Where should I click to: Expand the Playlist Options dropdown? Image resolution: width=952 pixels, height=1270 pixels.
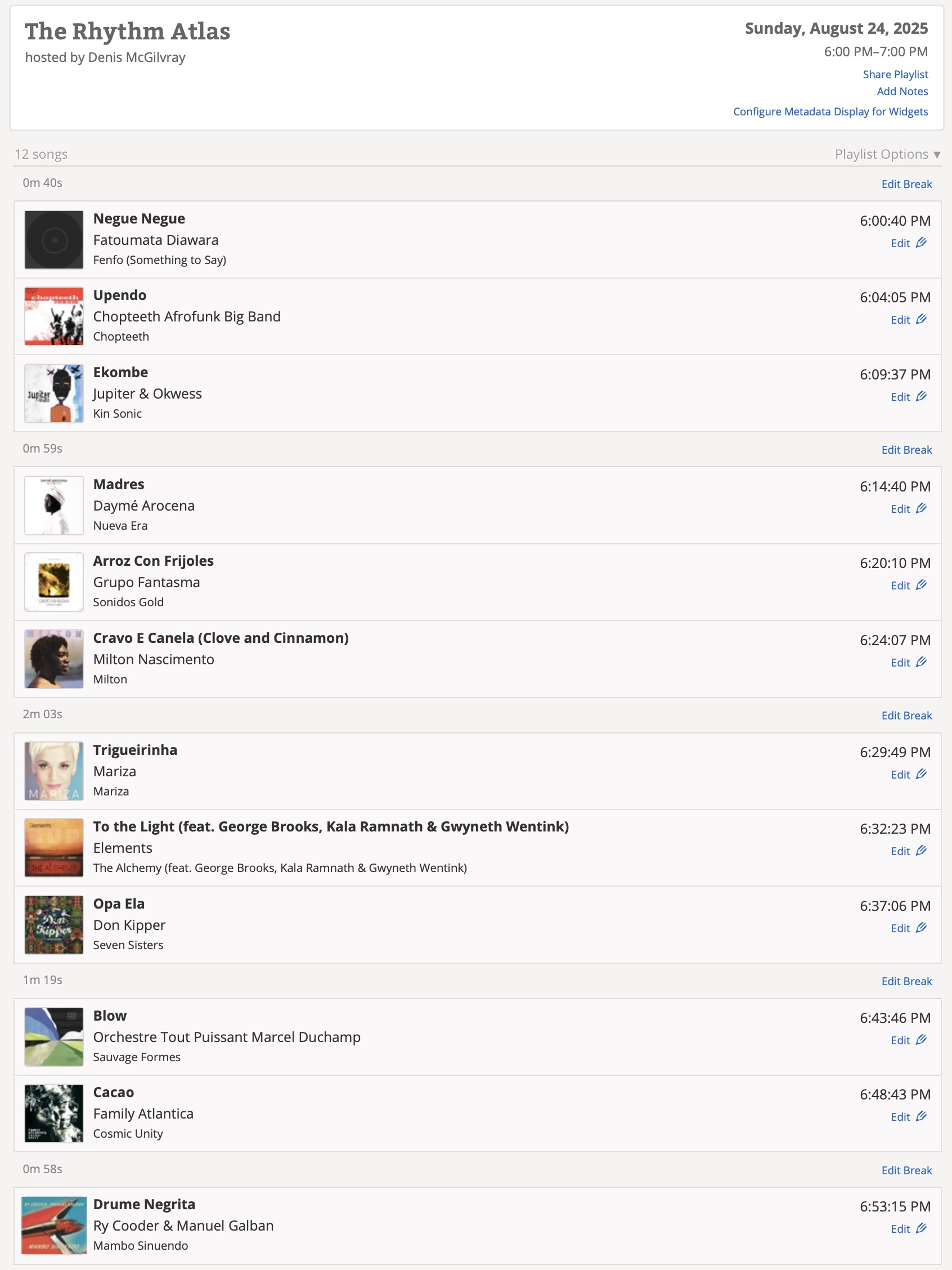pos(887,154)
